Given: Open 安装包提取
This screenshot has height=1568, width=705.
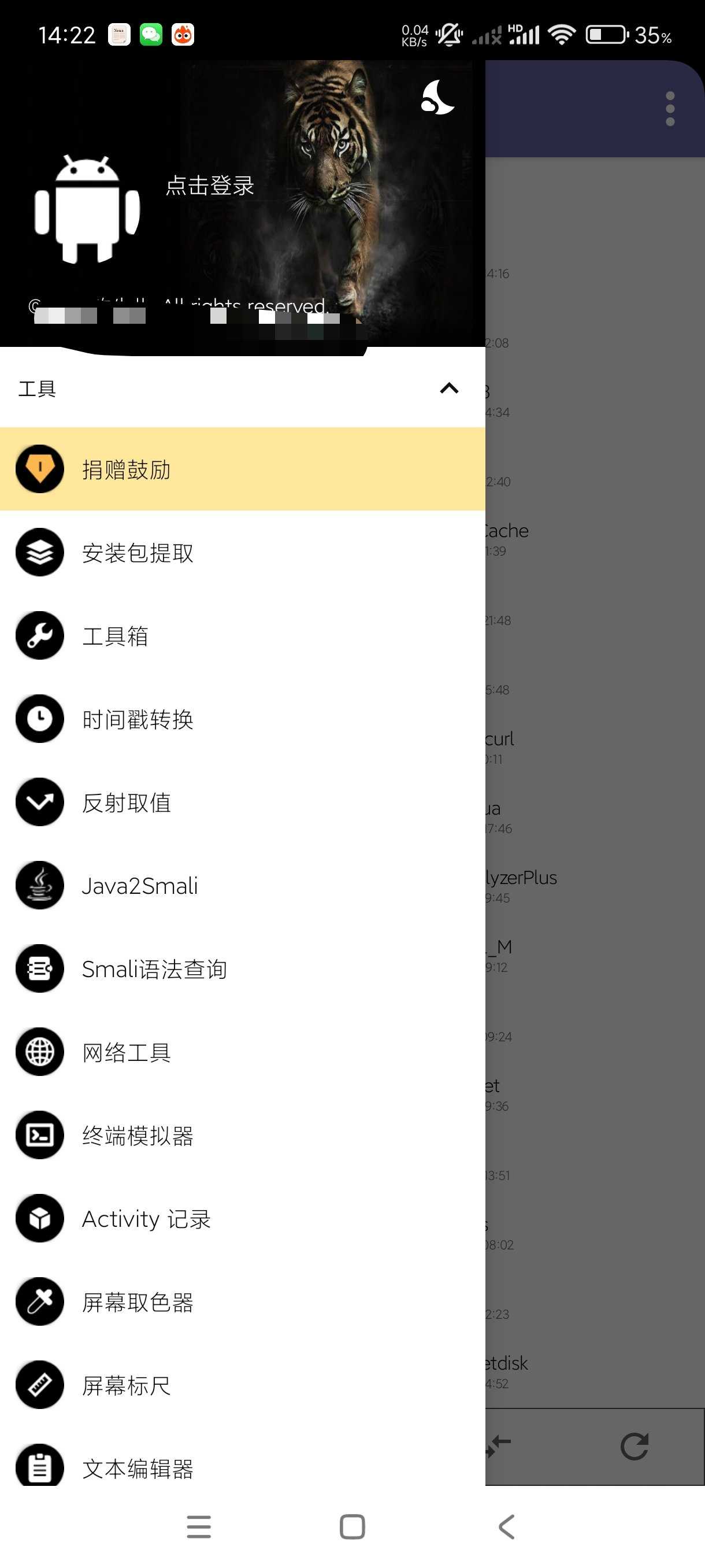Looking at the screenshot, I should pos(243,553).
